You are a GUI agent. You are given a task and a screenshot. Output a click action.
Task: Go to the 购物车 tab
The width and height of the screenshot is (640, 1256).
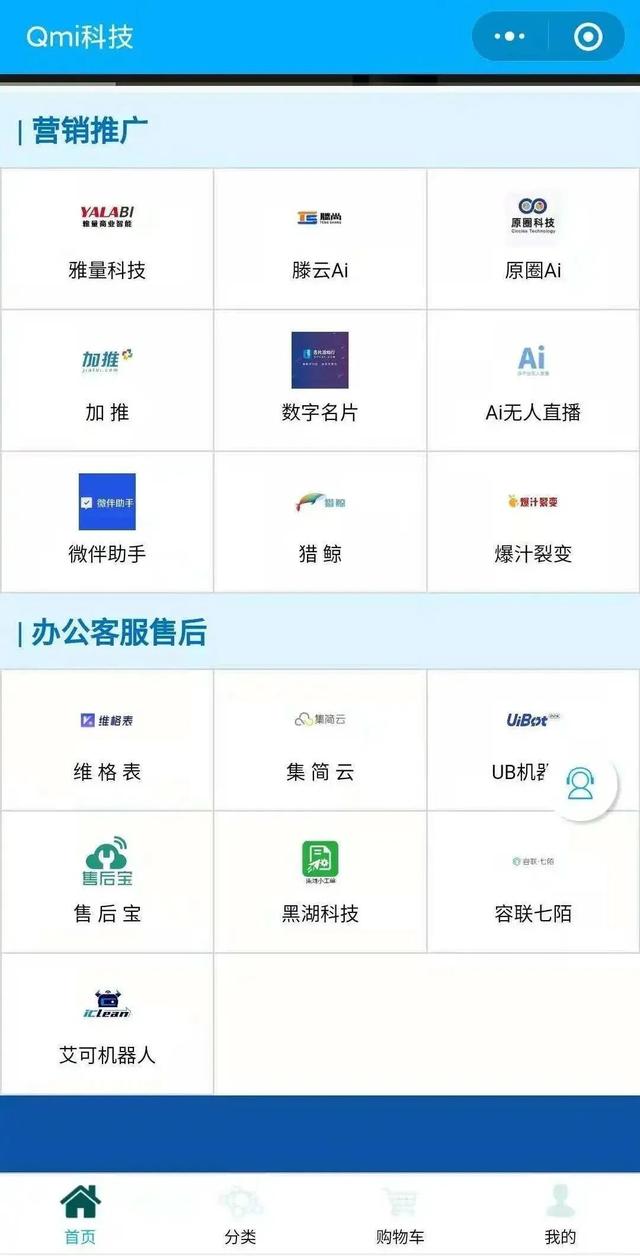pos(400,1214)
